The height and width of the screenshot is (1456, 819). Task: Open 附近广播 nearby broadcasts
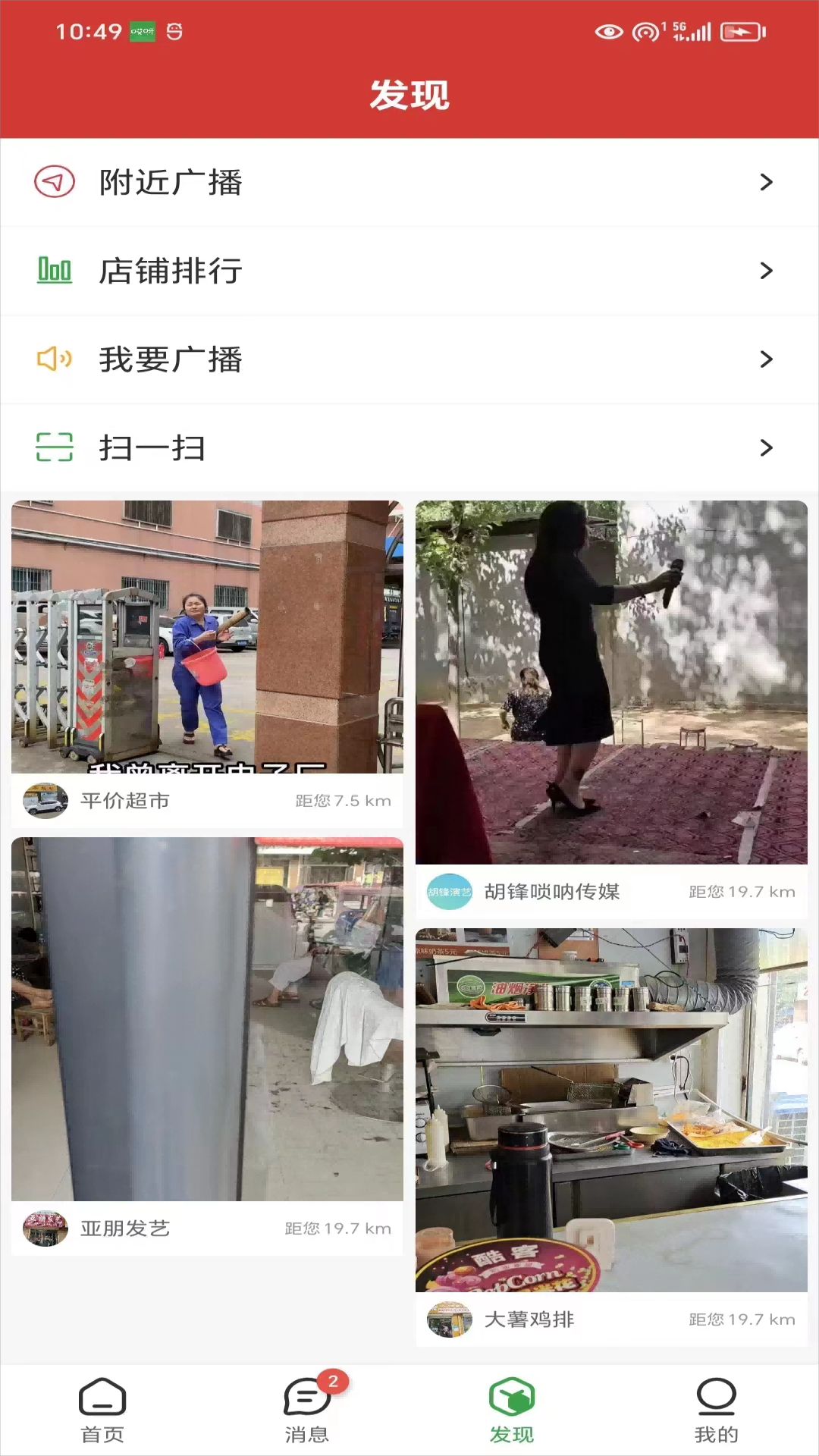tap(409, 182)
